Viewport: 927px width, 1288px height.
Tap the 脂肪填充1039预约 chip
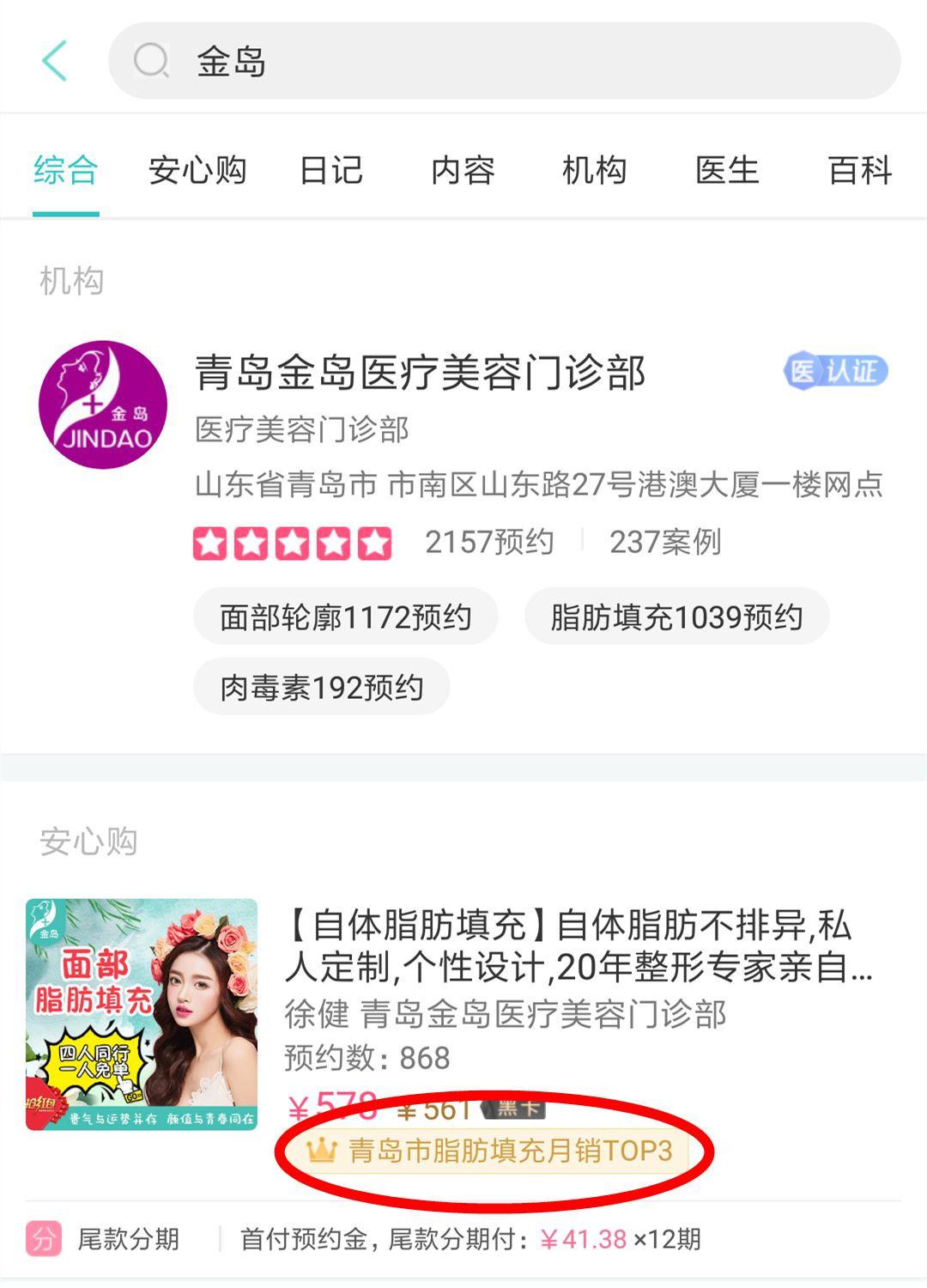(x=676, y=617)
